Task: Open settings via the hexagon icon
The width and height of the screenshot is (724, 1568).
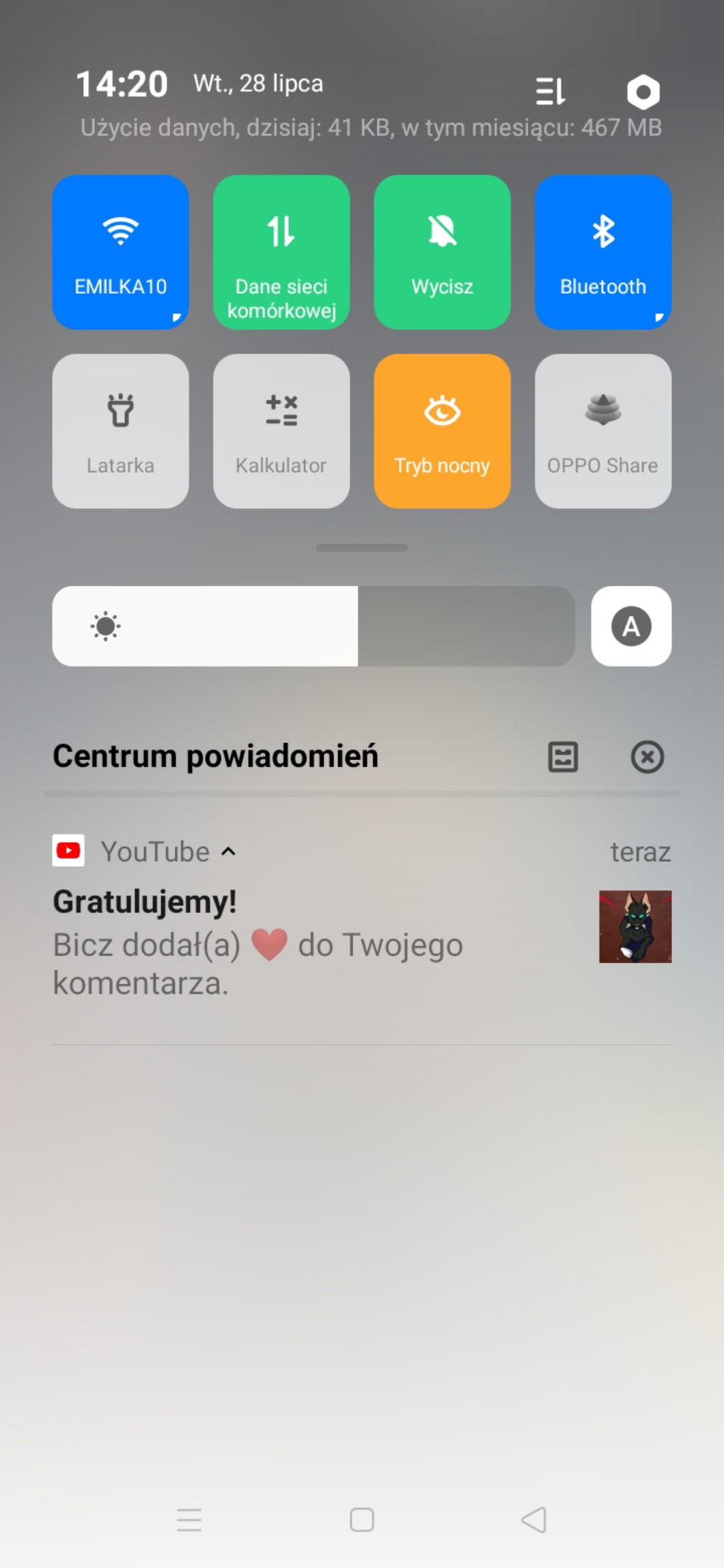Action: point(643,92)
